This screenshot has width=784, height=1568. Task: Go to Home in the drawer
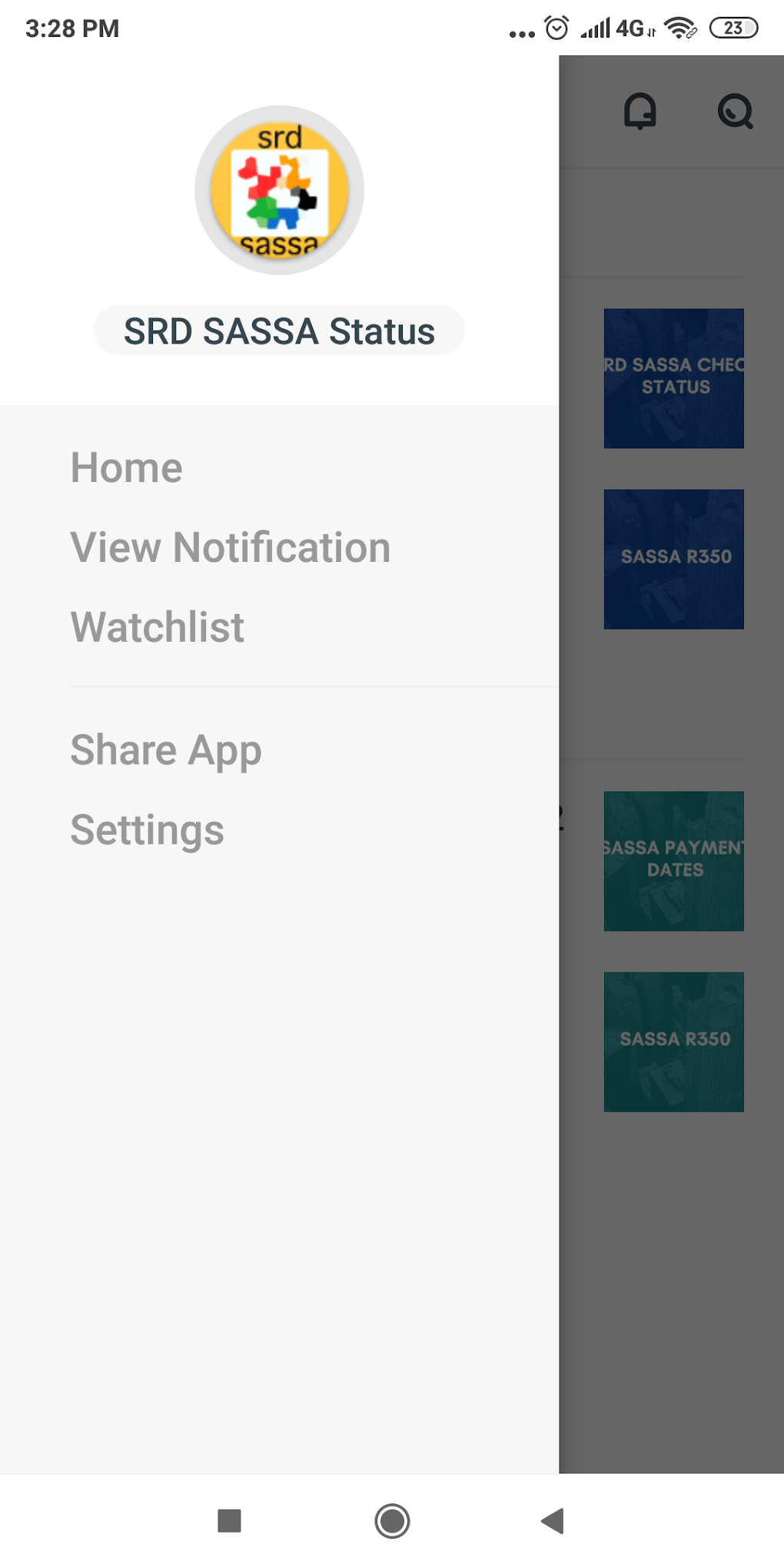[127, 467]
